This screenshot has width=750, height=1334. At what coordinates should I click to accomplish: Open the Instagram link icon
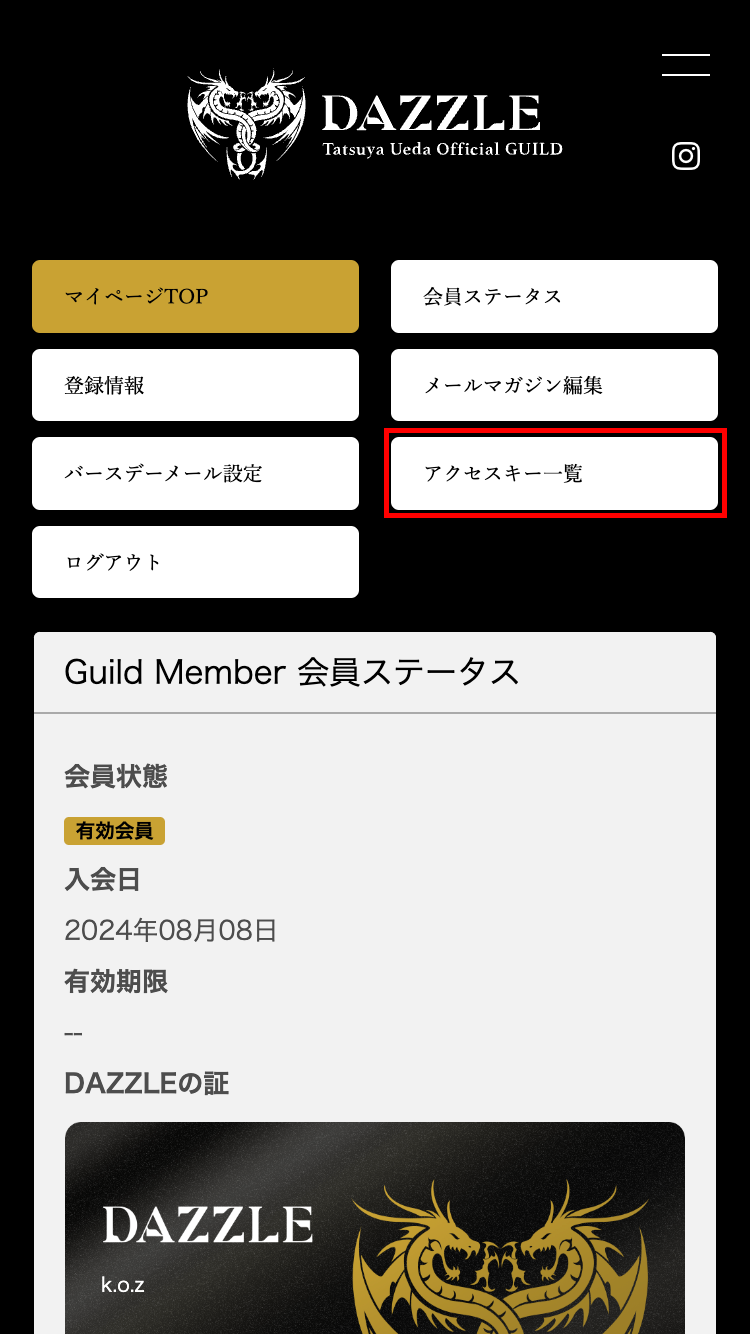[x=686, y=156]
